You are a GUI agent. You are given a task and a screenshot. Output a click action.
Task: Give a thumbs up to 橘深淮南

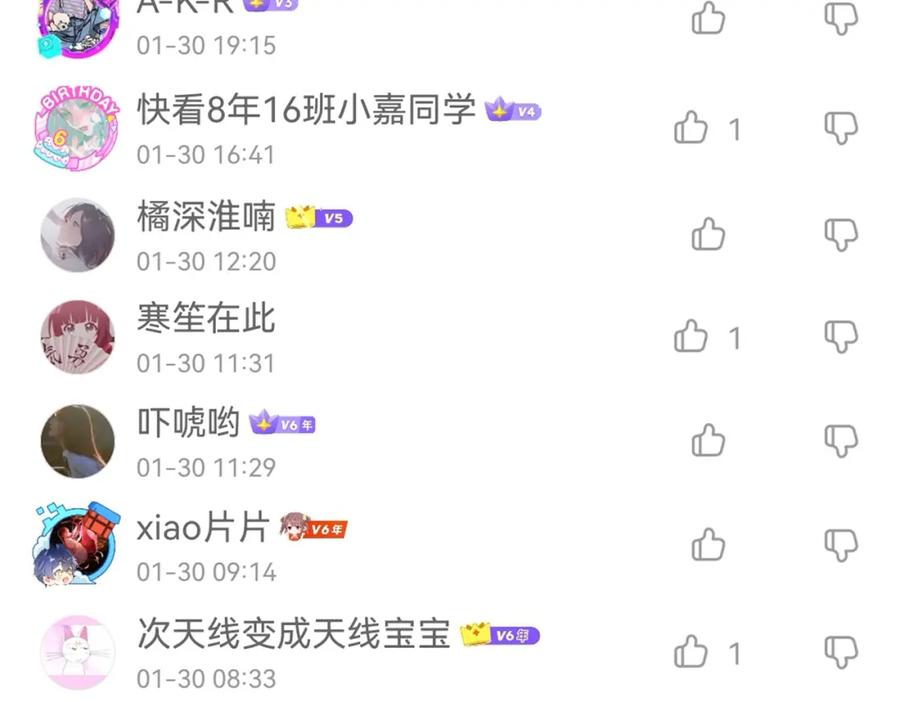pyautogui.click(x=708, y=234)
